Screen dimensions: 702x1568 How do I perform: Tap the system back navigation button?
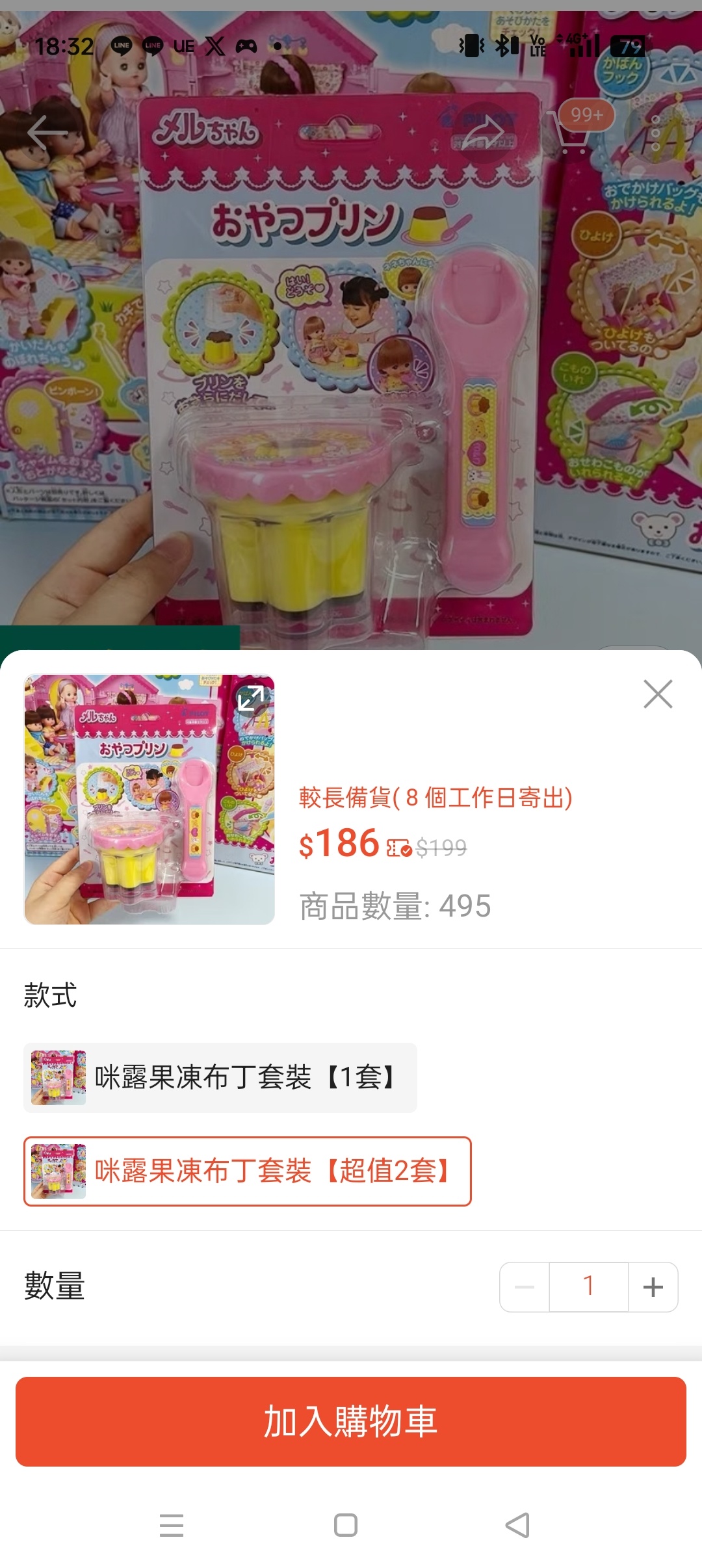517,1525
